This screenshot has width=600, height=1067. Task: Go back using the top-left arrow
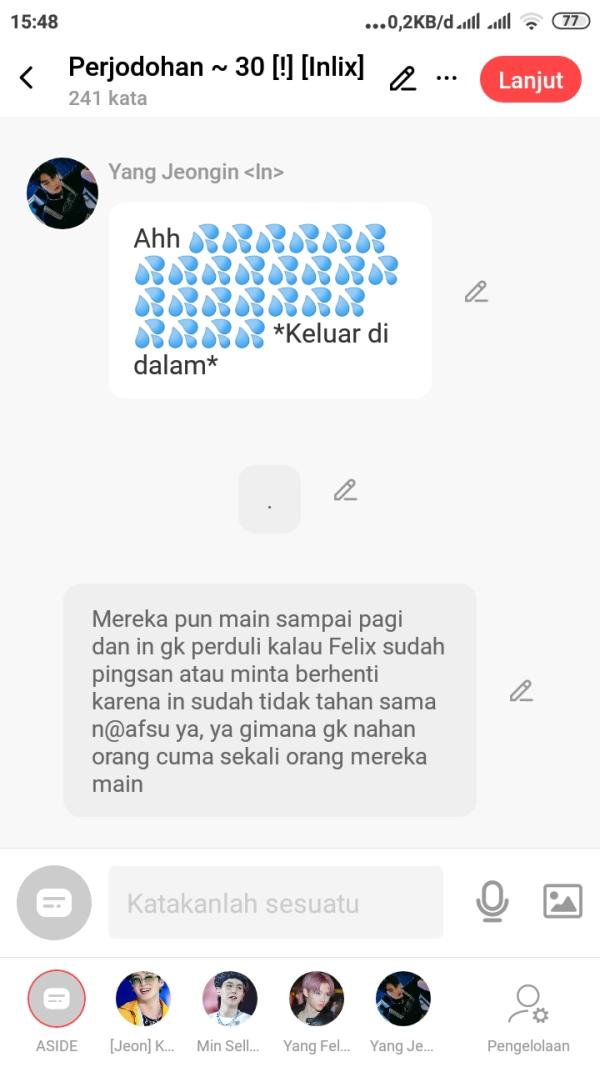27,78
